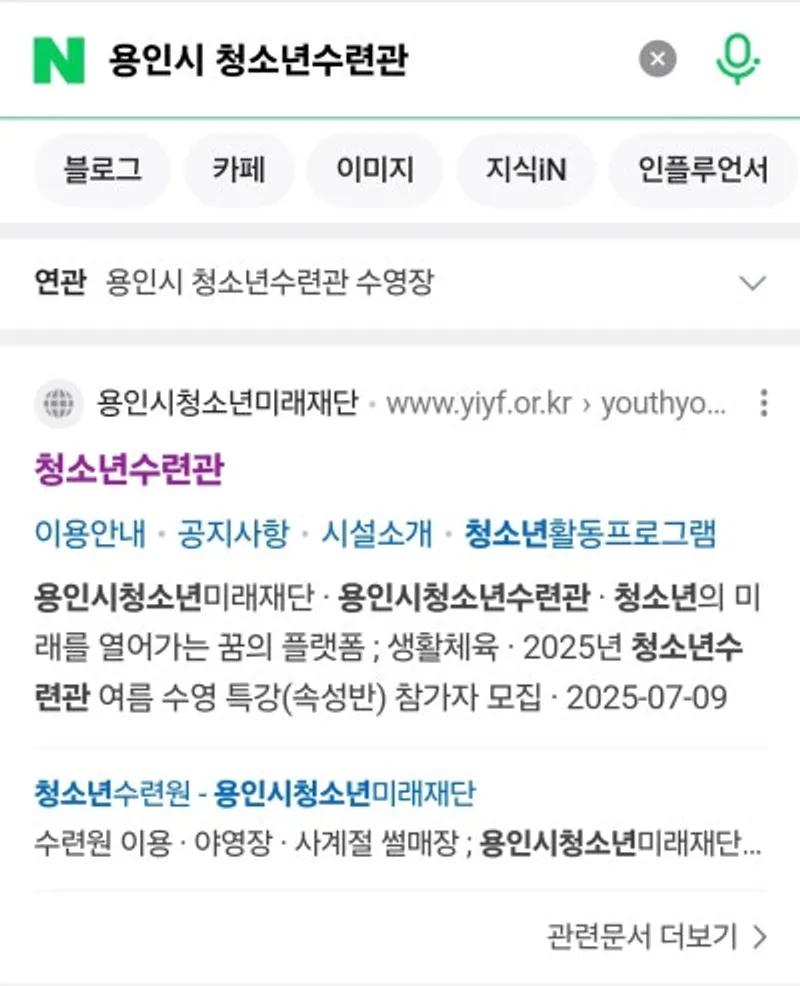Start voice search with the microphone
The image size is (800, 986).
pyautogui.click(x=737, y=60)
